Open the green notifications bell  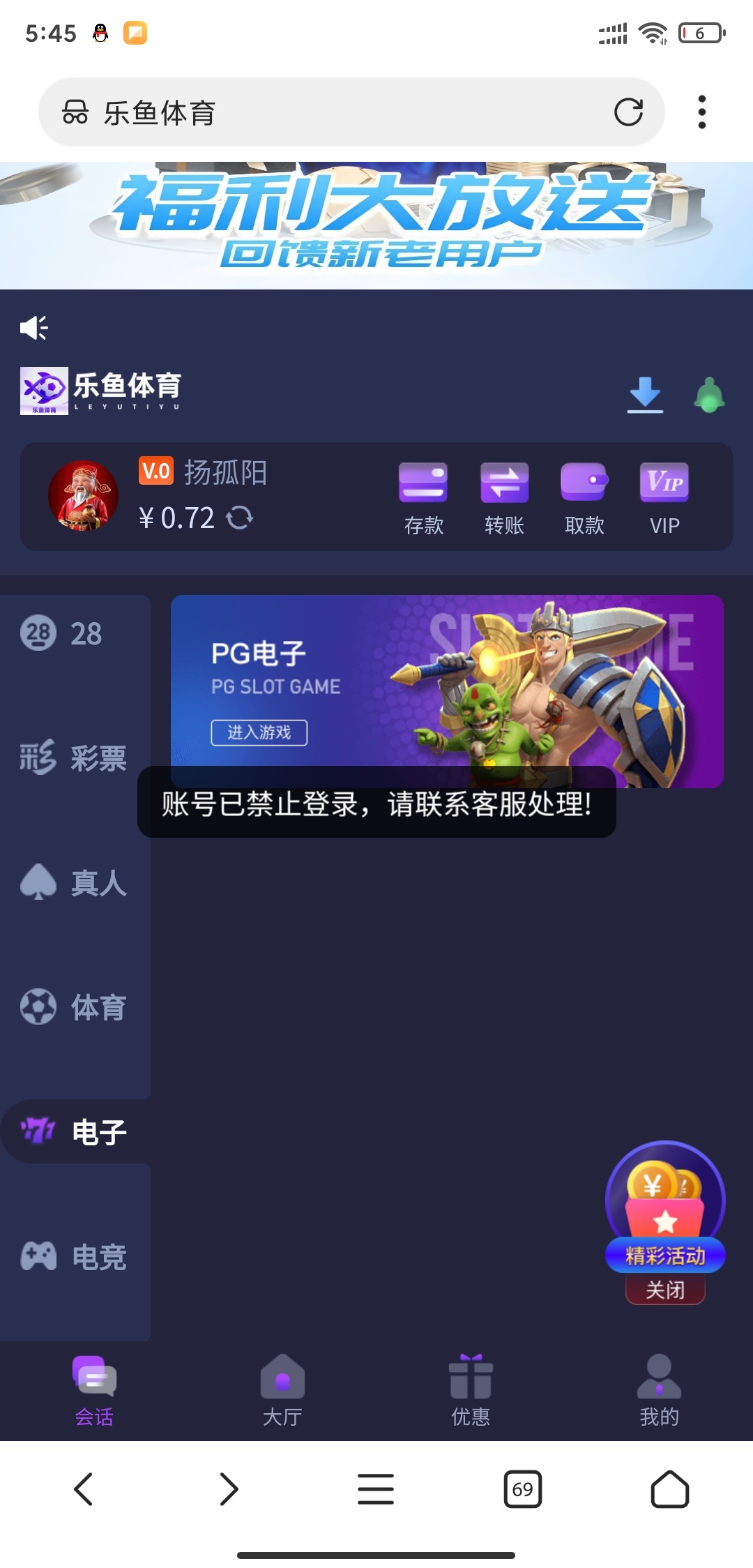709,395
